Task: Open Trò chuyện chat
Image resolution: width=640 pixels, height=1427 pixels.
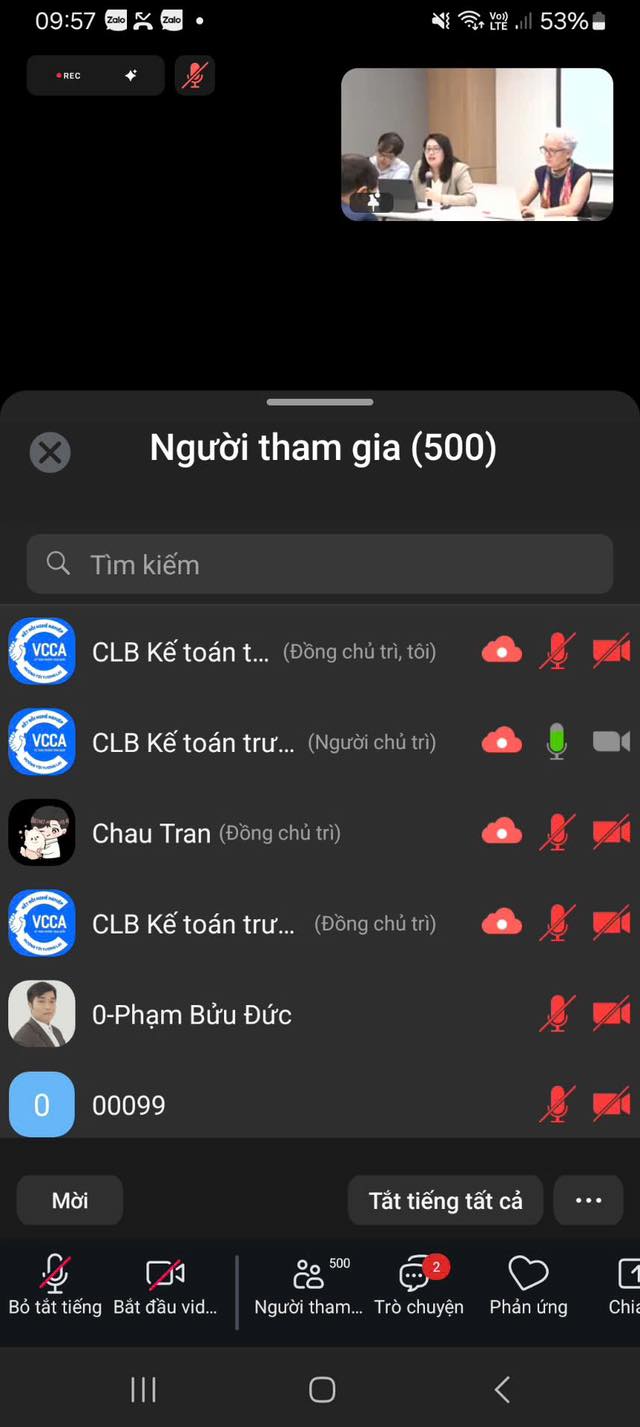Action: click(418, 1286)
